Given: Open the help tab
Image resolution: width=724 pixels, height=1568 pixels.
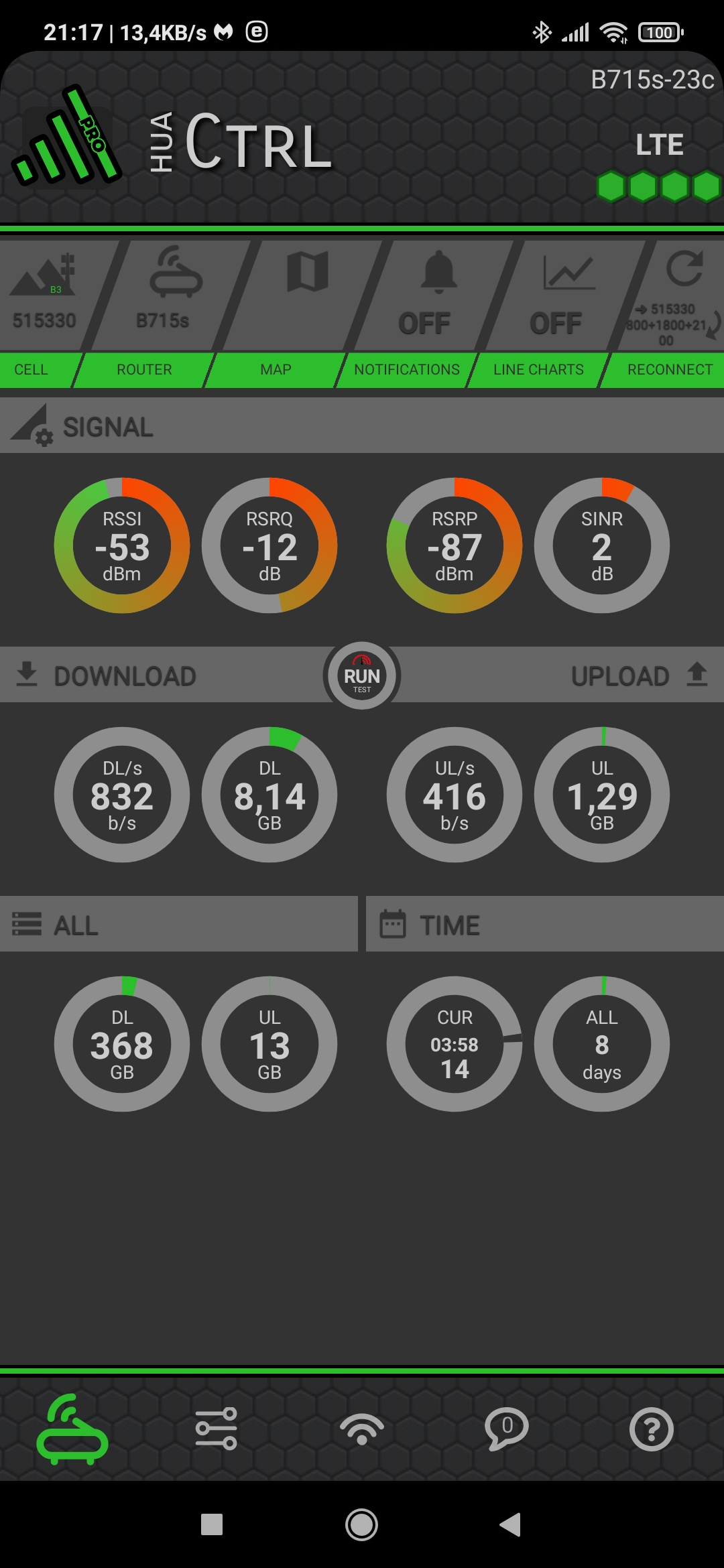Looking at the screenshot, I should (651, 1429).
